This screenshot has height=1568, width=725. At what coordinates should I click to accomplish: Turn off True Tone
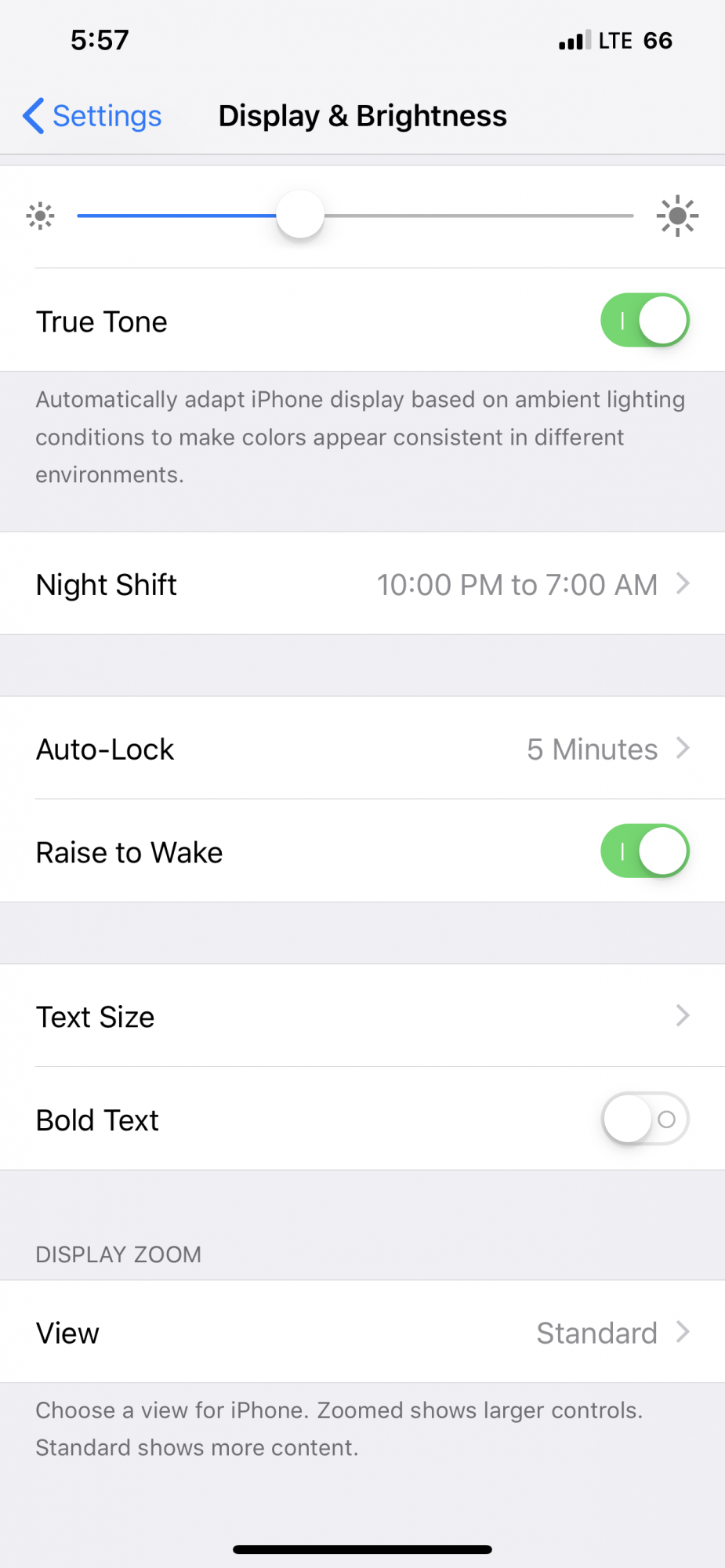(644, 320)
